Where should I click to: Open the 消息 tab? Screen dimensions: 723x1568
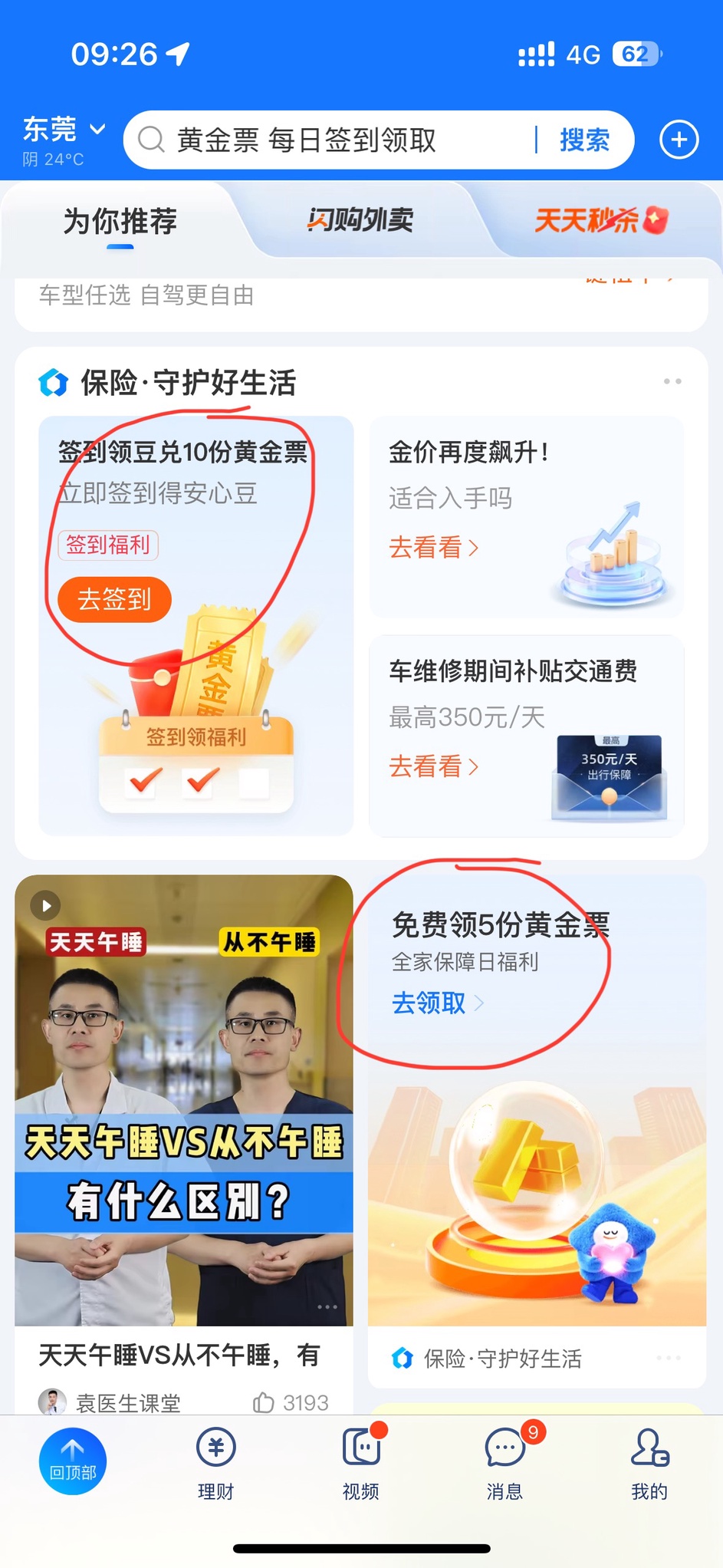coord(504,1462)
